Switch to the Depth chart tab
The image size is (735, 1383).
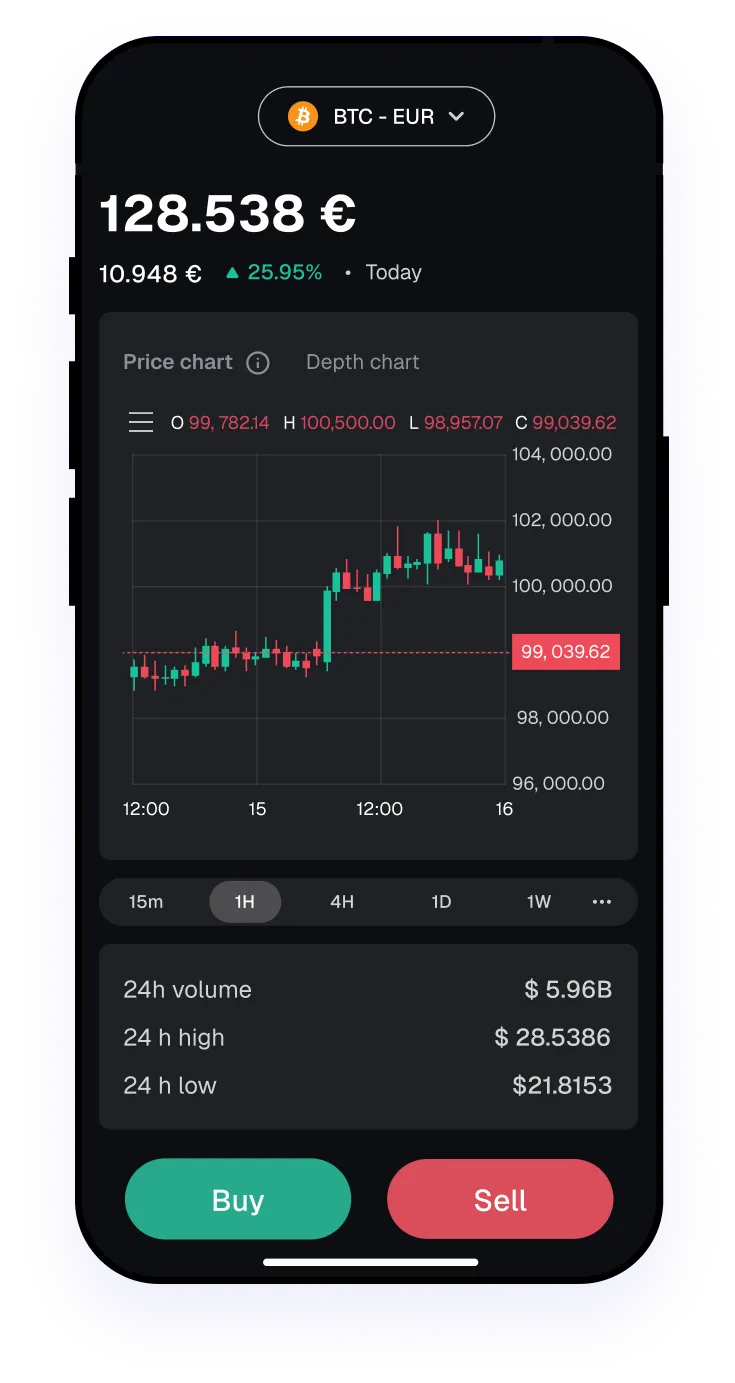click(362, 362)
